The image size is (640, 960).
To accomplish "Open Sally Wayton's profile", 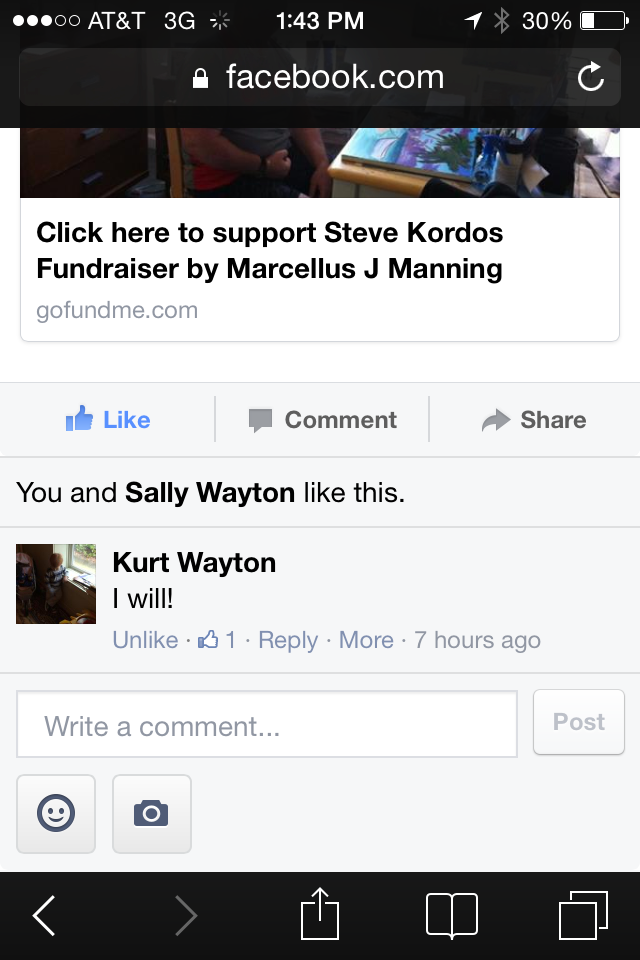I will point(210,492).
